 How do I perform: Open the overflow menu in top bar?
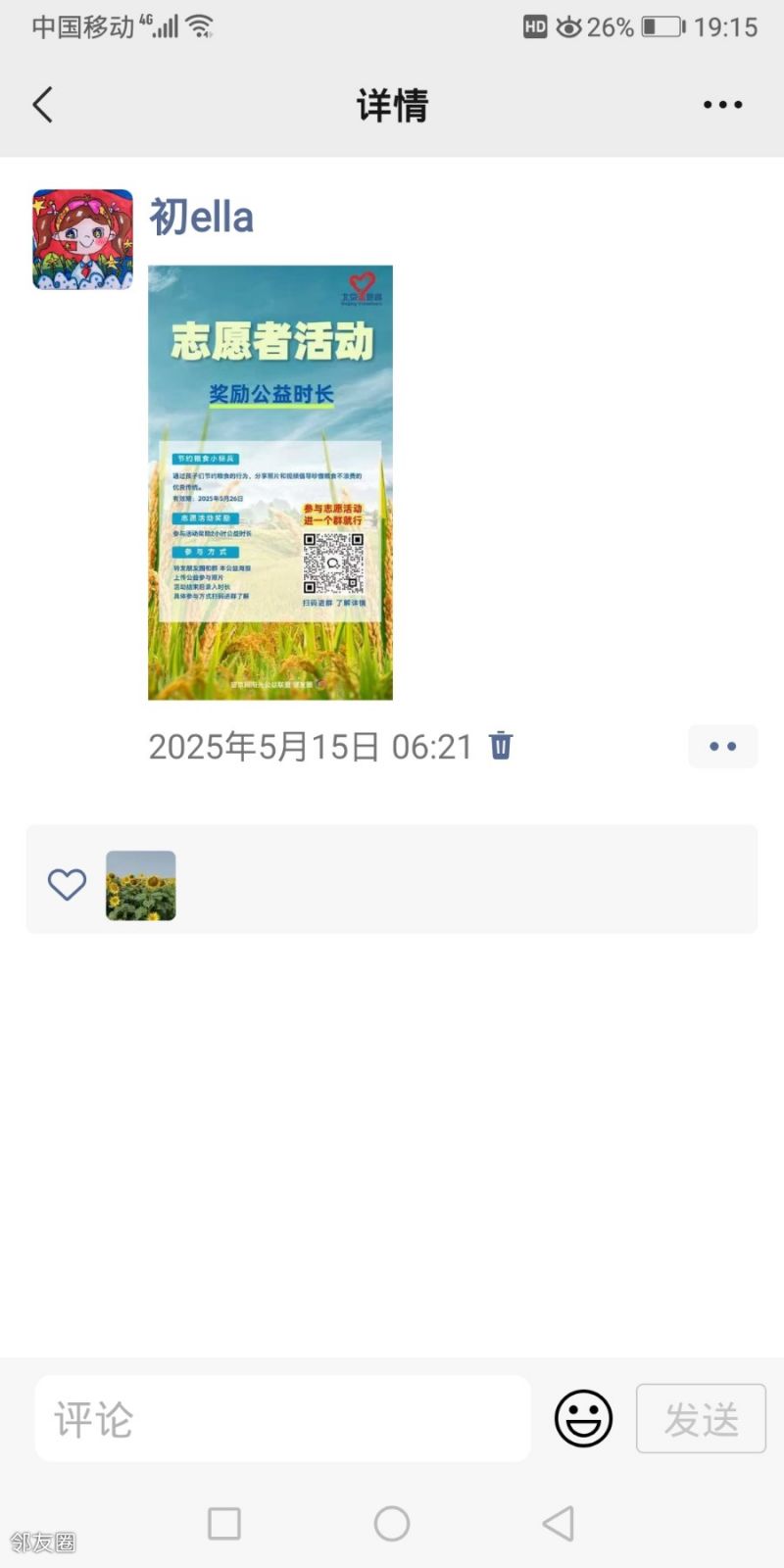pyautogui.click(x=722, y=105)
